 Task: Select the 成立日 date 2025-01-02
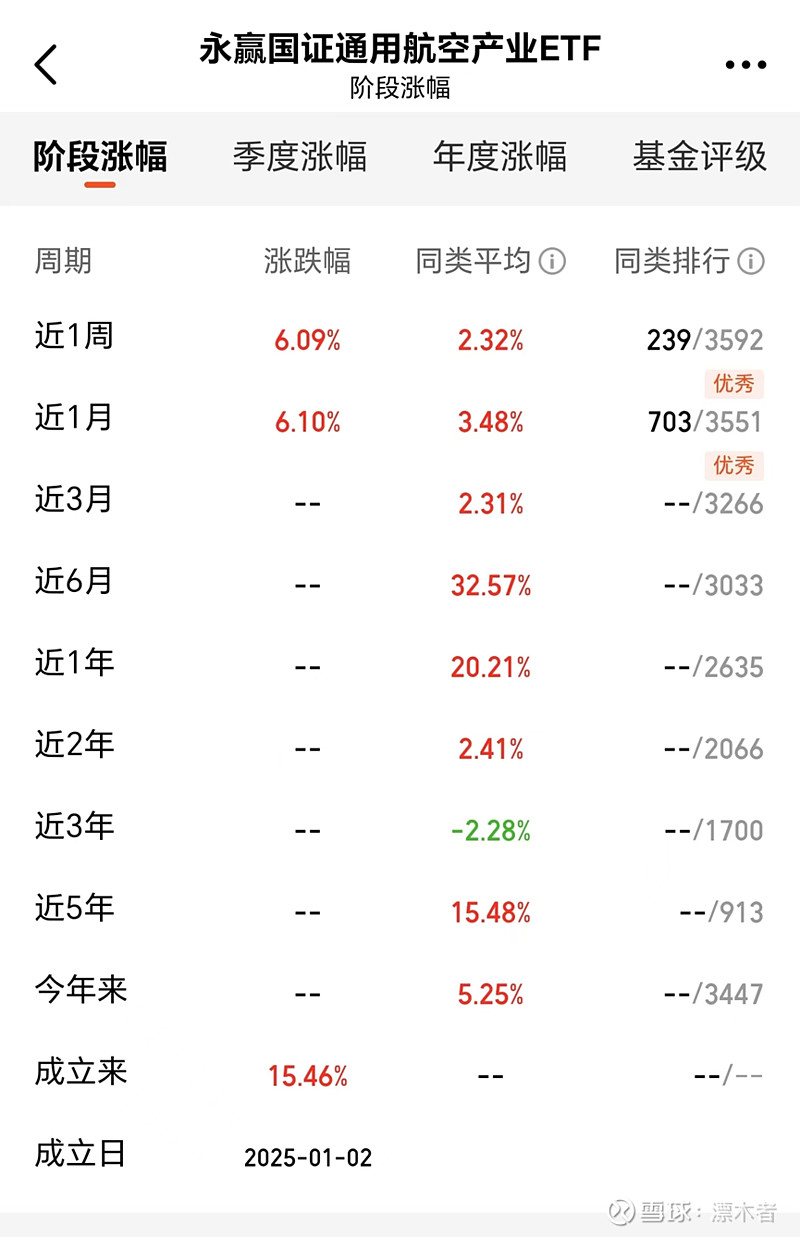pos(307,1157)
